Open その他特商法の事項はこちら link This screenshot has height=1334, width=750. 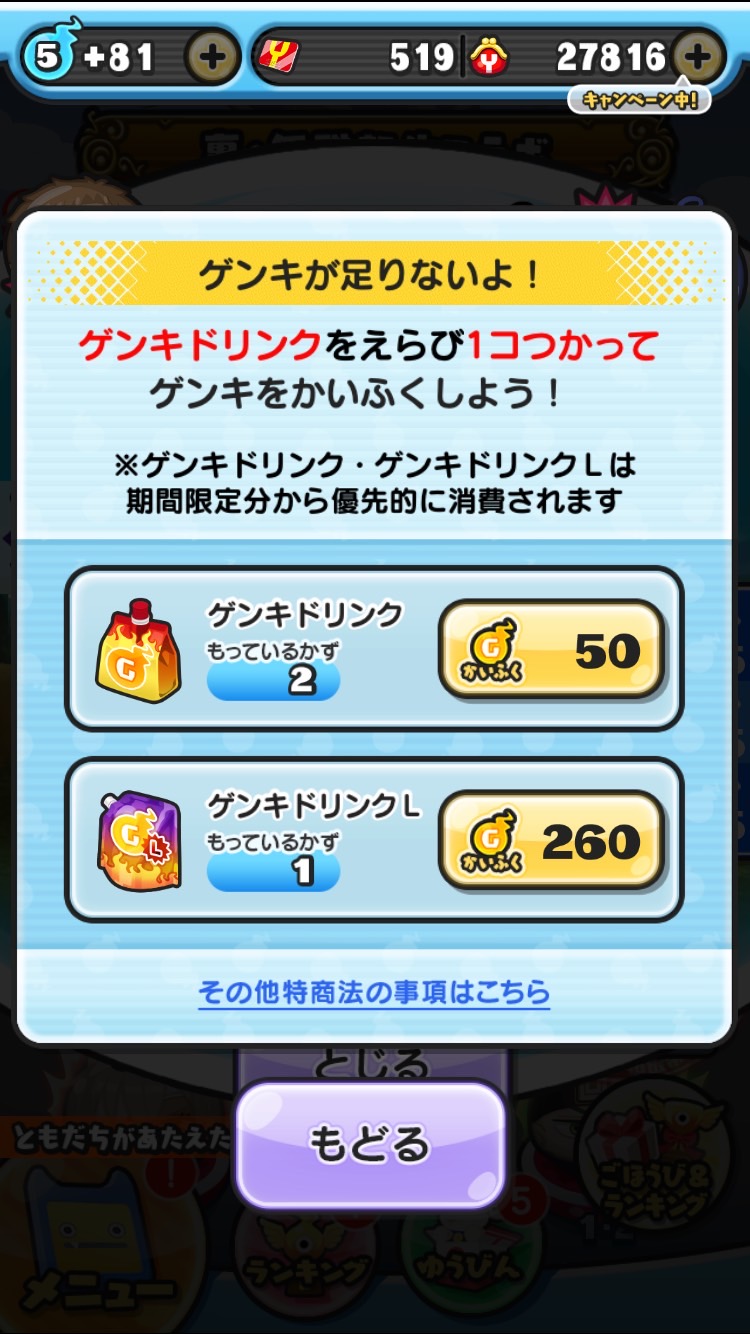pyautogui.click(x=374, y=992)
